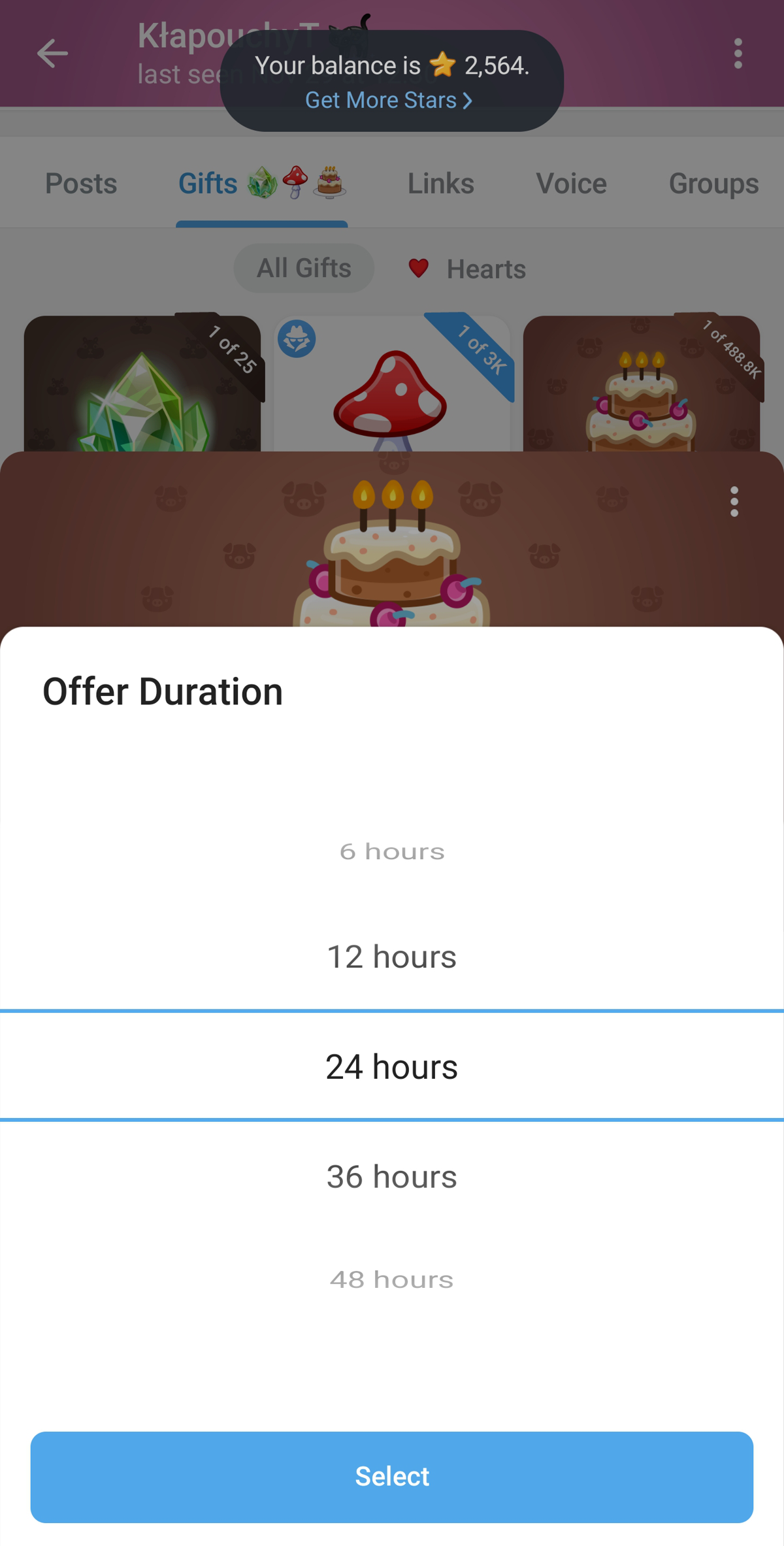The height and width of the screenshot is (1546, 784).
Task: Open the Get More Stars link
Action: coord(389,101)
